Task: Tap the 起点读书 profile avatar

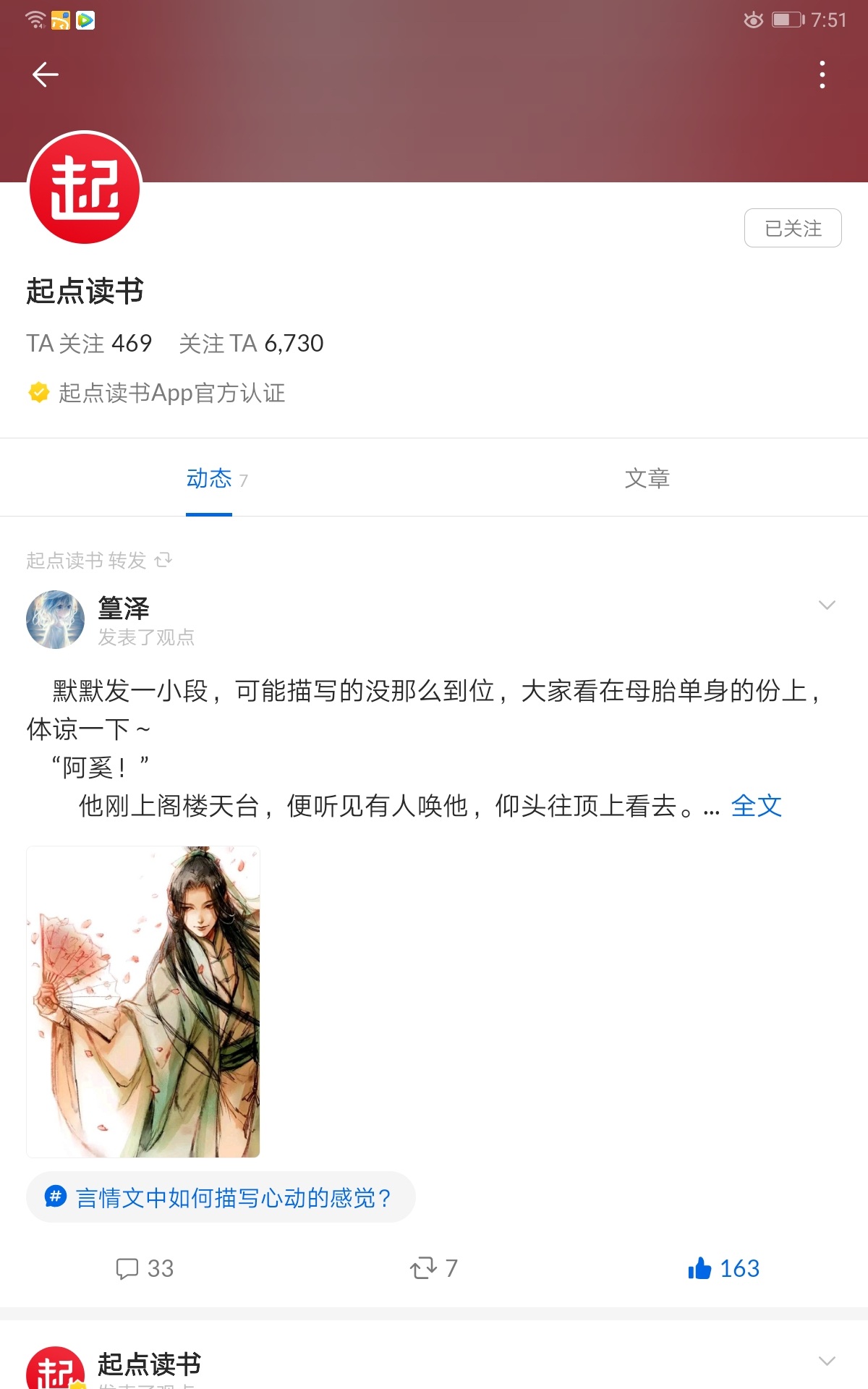Action: tap(85, 188)
